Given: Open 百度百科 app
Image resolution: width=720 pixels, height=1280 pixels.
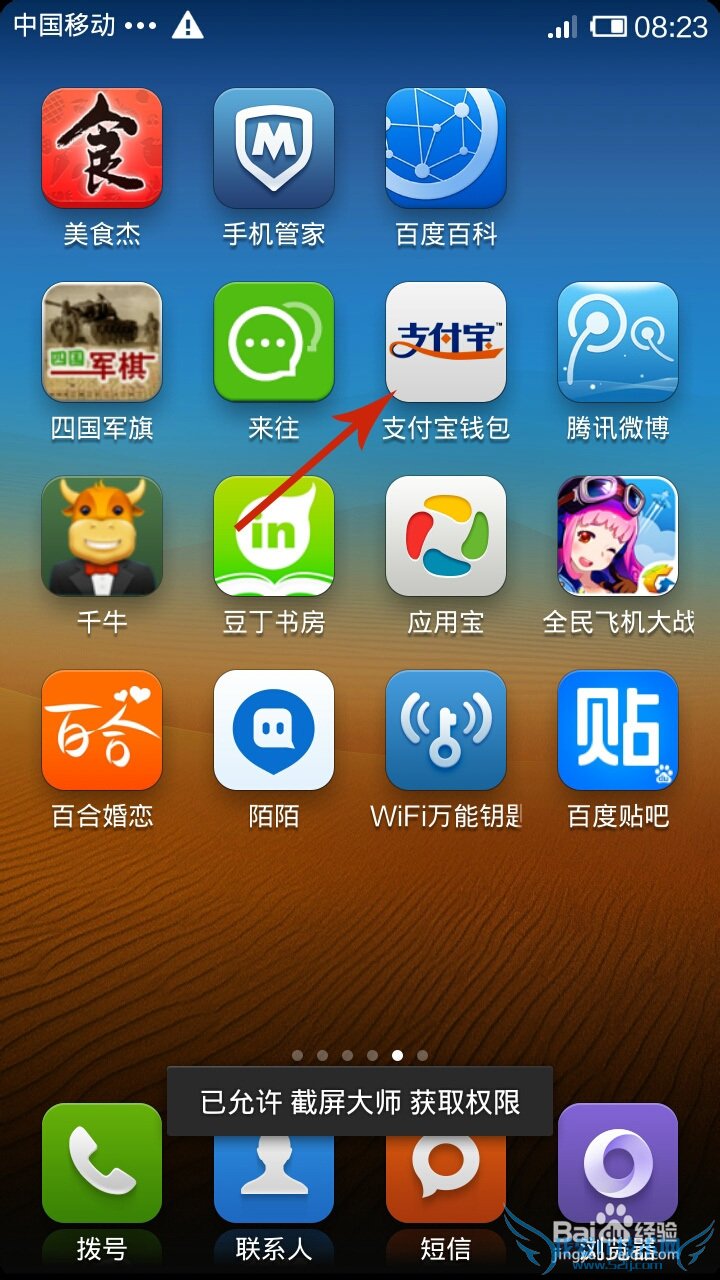Looking at the screenshot, I should (446, 148).
